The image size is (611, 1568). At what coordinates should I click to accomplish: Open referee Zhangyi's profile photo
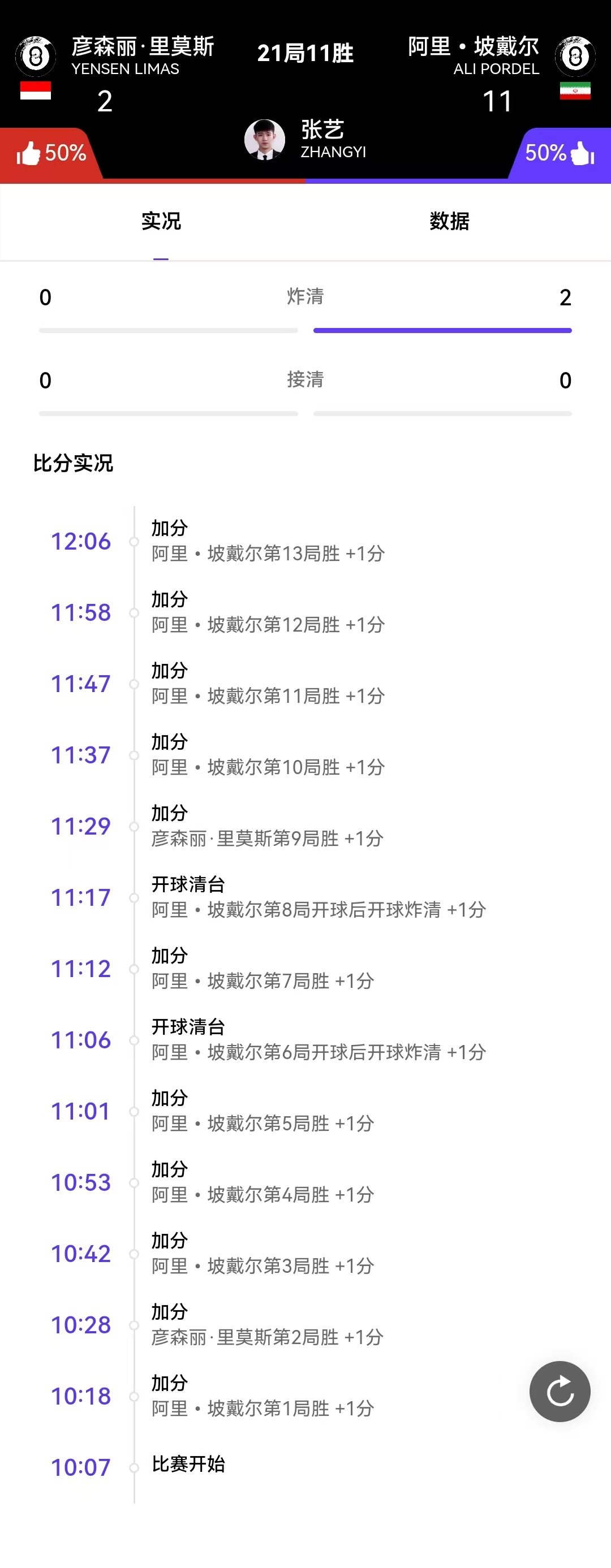264,140
